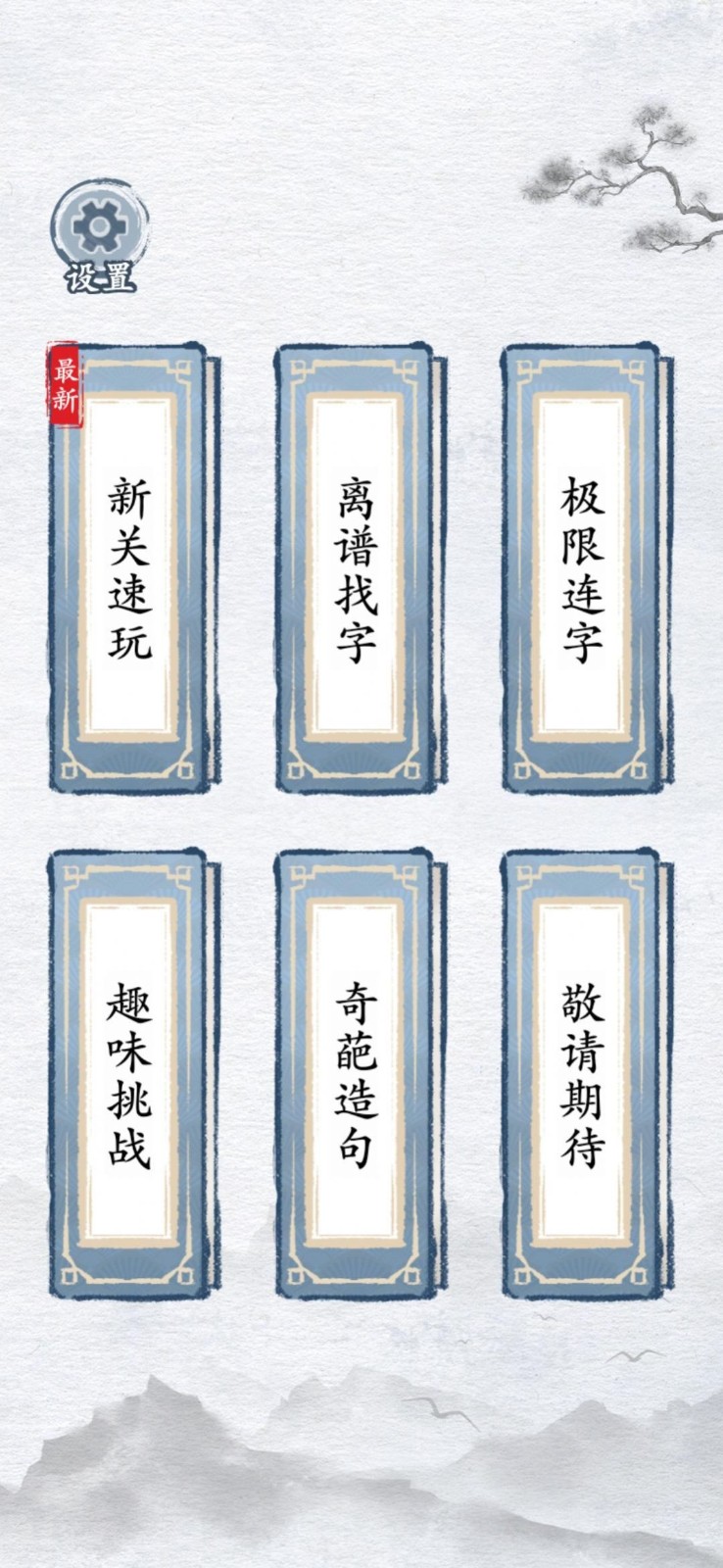723x1568 pixels.
Task: Select the 离谱找字 game mode
Action: (356, 568)
